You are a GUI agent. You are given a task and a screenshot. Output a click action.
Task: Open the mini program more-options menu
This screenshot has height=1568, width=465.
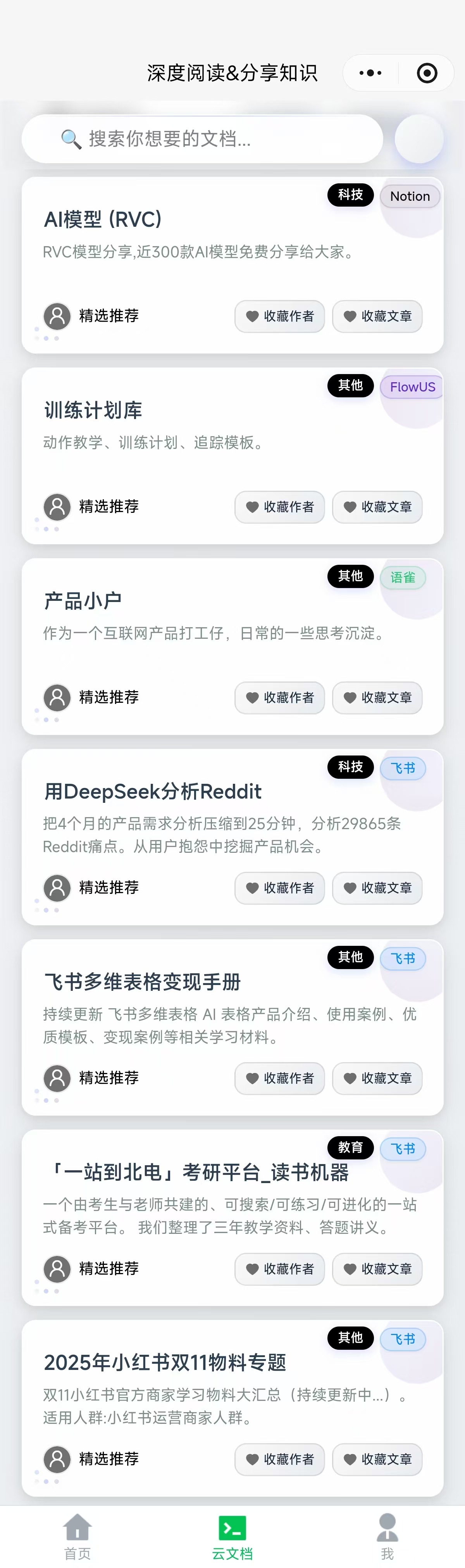(371, 73)
